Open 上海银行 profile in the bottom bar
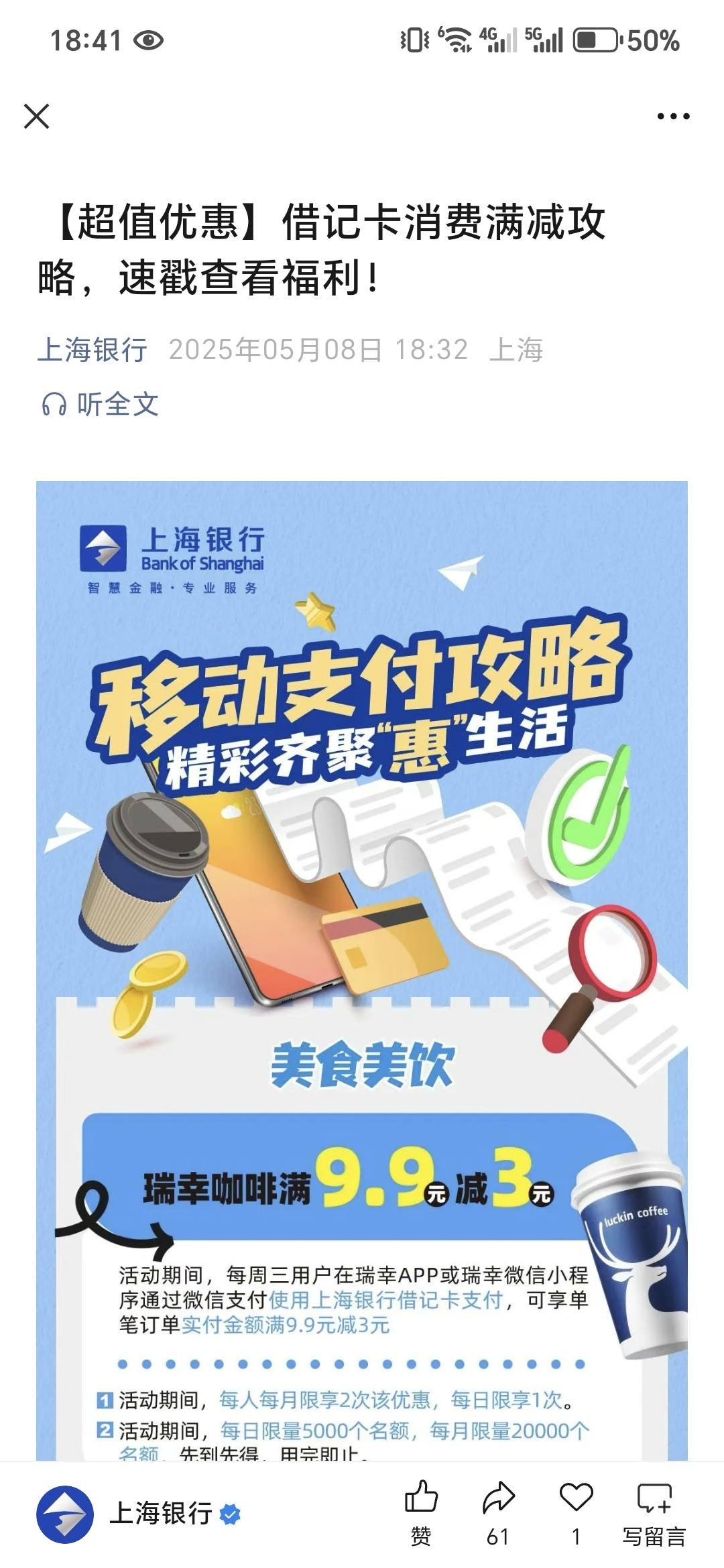Image resolution: width=724 pixels, height=1568 pixels. click(139, 1513)
